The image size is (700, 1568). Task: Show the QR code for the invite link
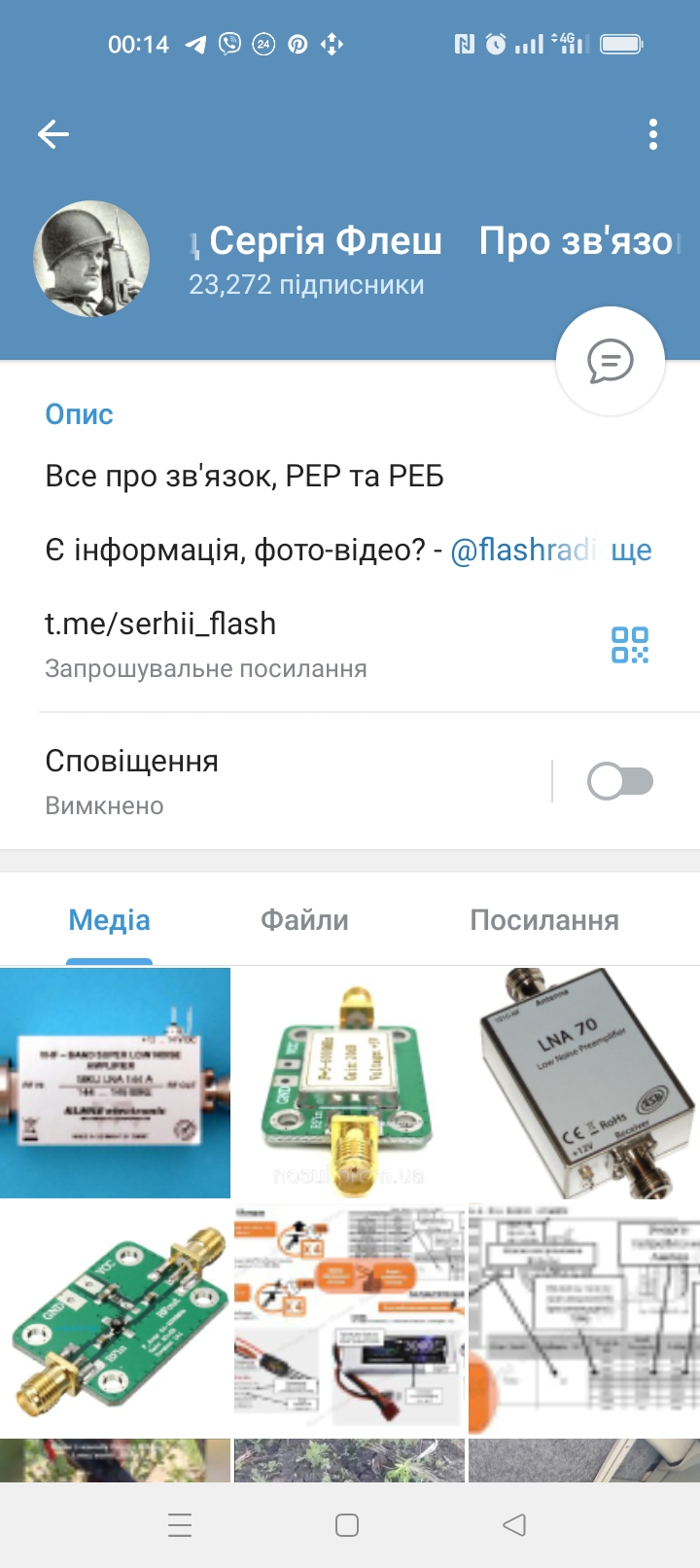(x=629, y=645)
